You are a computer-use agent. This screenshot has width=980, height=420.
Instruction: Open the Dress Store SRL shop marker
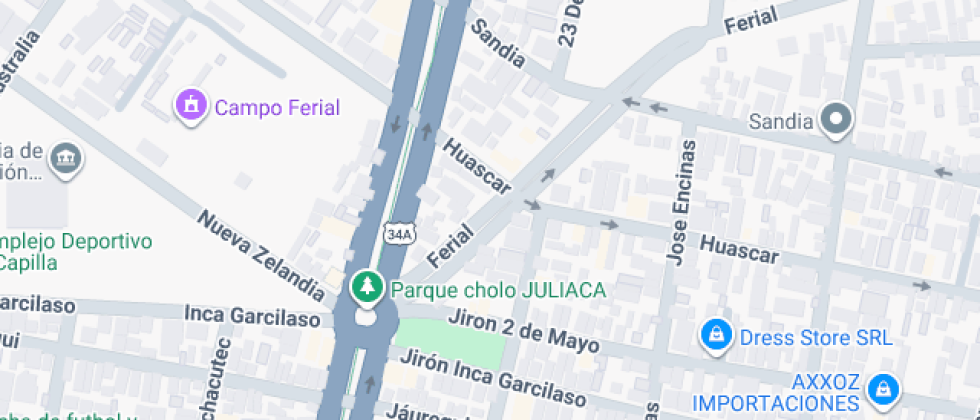(x=716, y=336)
